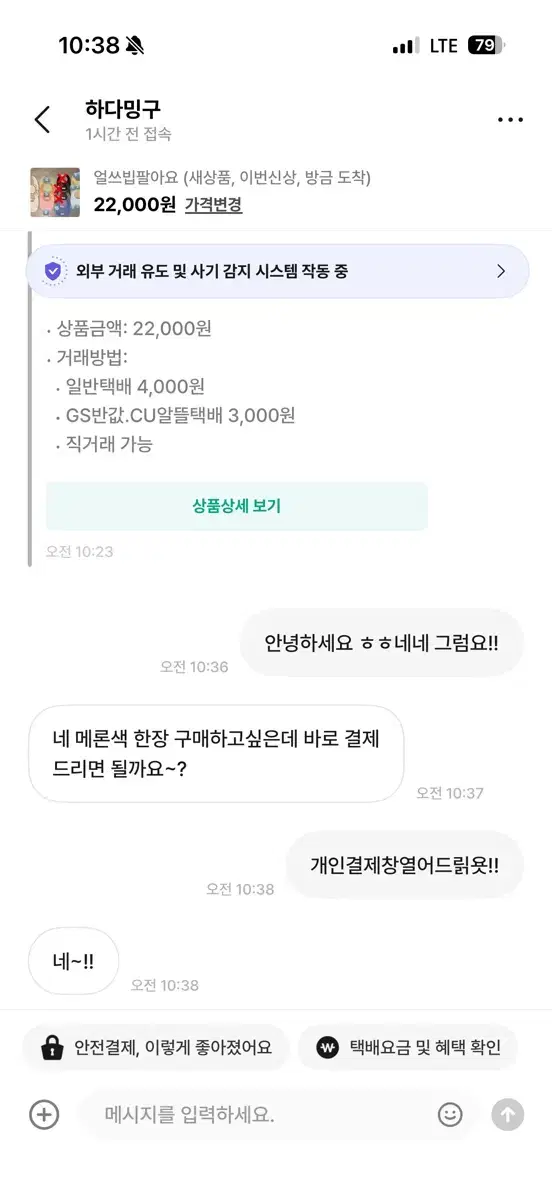Expand the 외부 거래 유도 및 사기 감지 banner
Screen dimensions: 552x1200
point(277,271)
